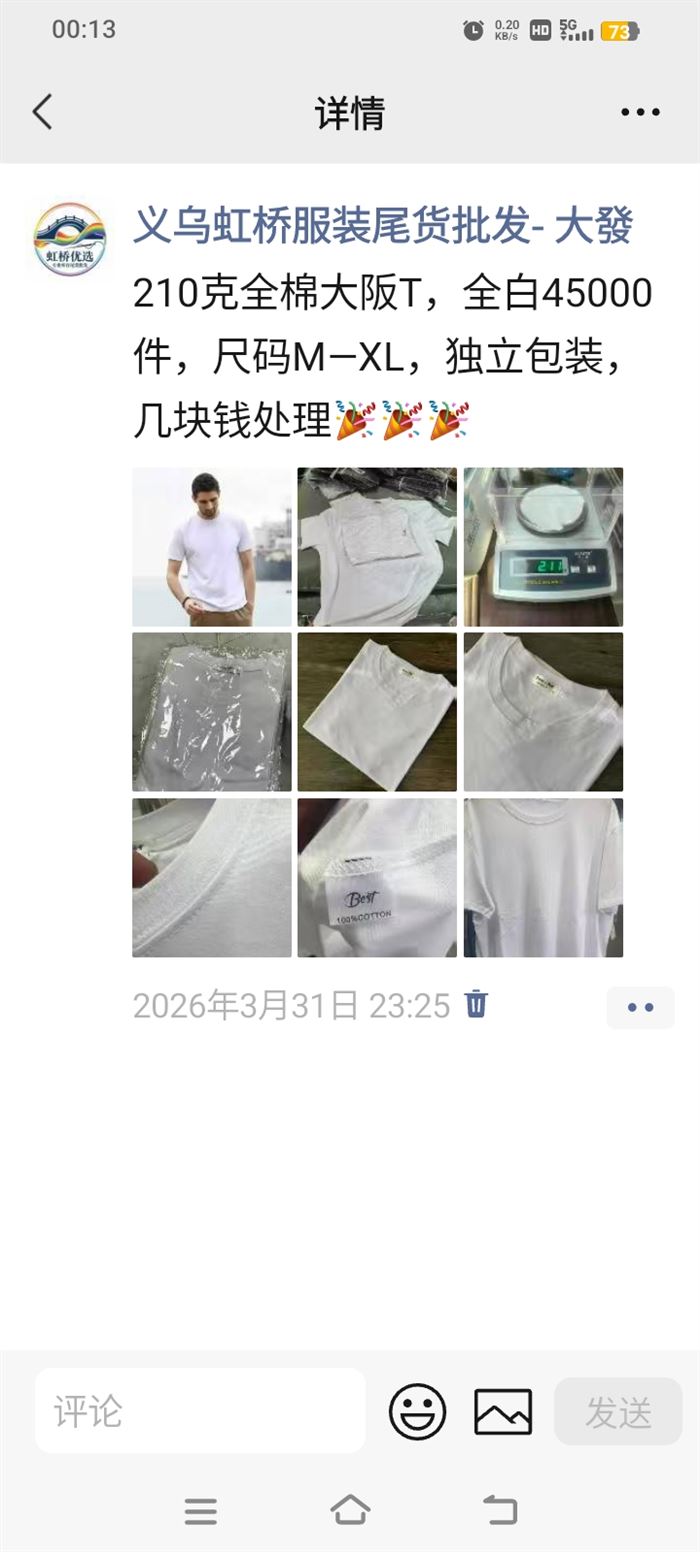The width and height of the screenshot is (700, 1552).
Task: Delete this post with the trash icon
Action: tap(477, 1004)
